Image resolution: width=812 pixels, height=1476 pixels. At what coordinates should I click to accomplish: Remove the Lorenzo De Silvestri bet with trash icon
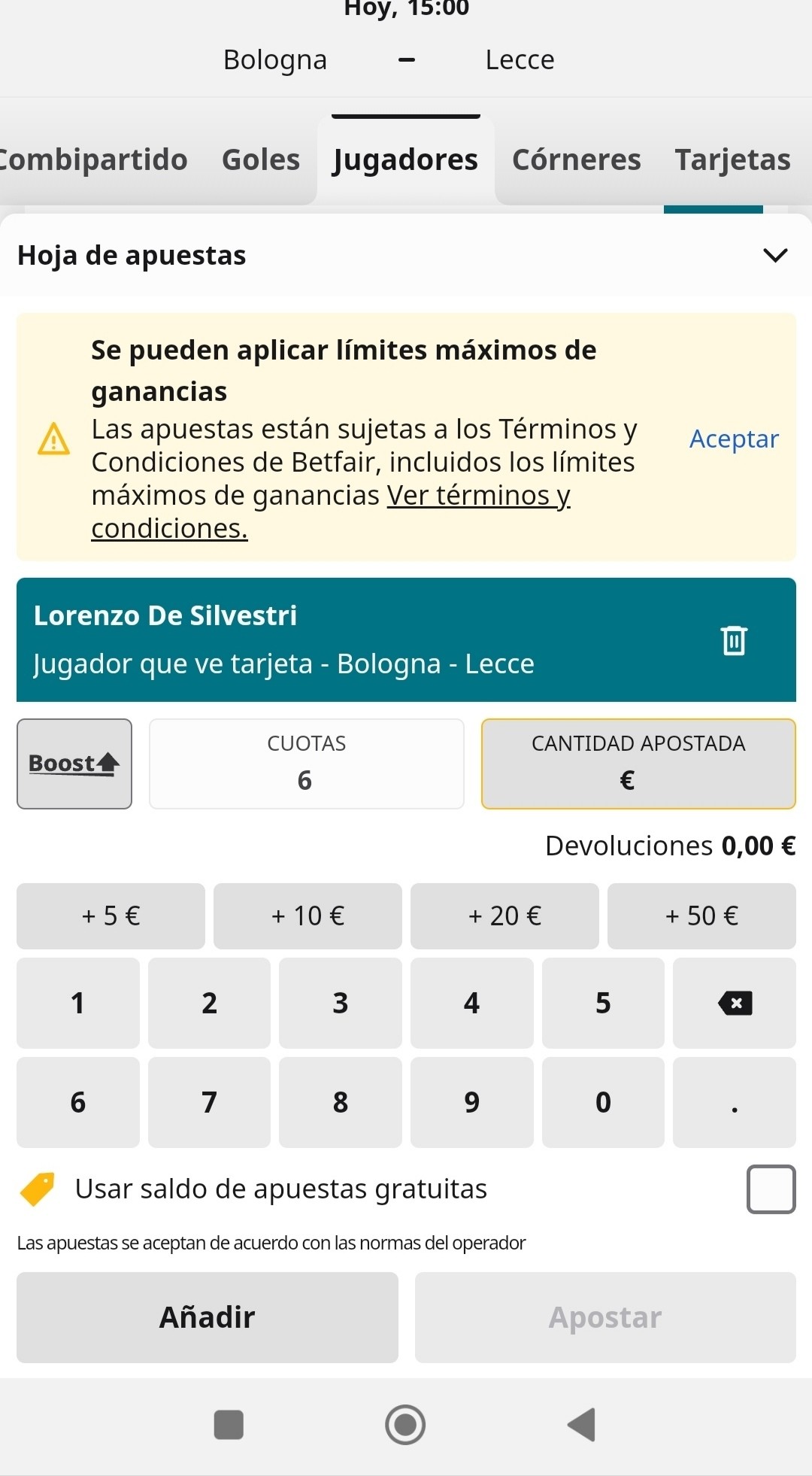tap(734, 640)
